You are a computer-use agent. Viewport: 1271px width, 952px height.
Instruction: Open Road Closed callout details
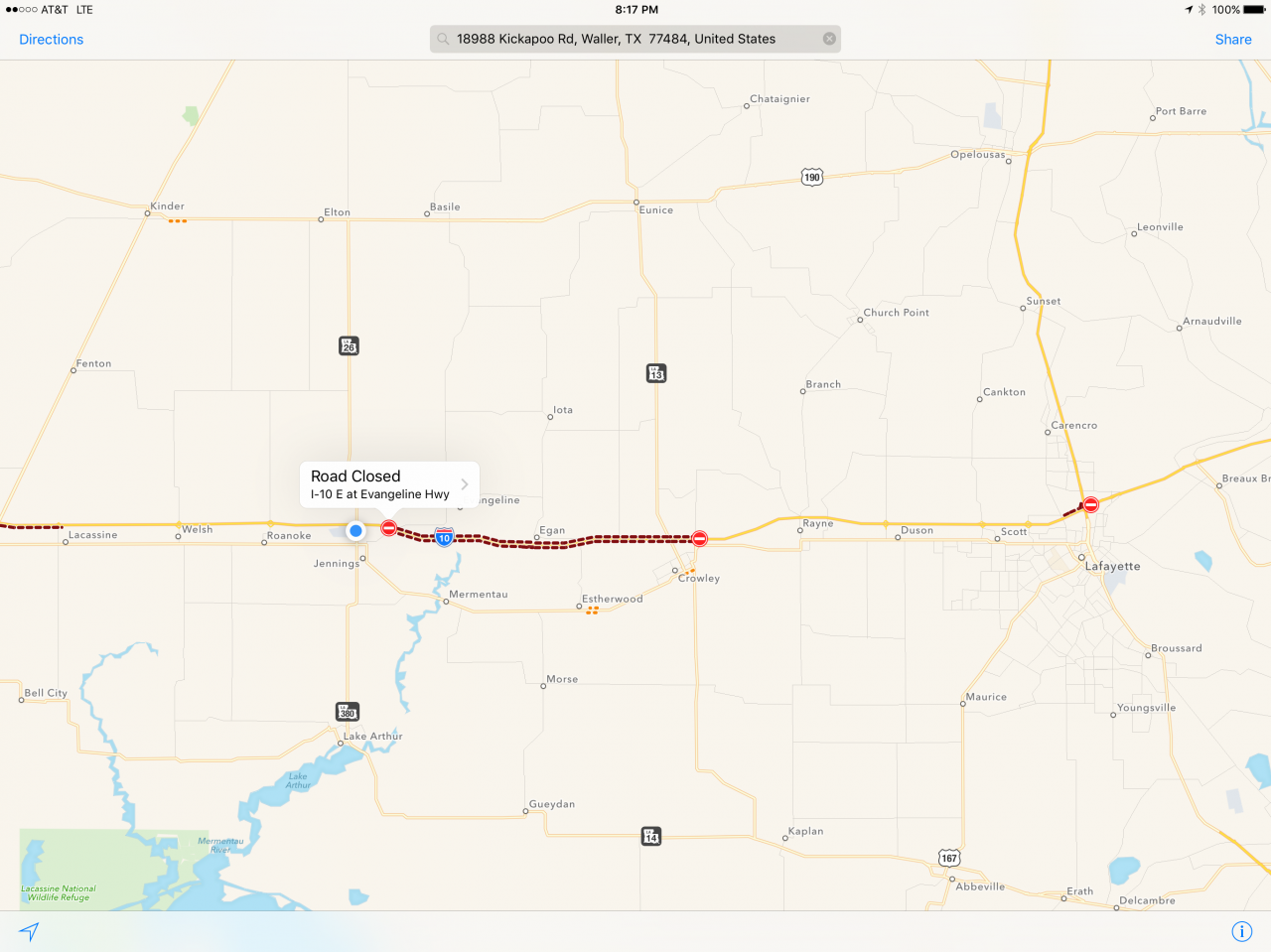[464, 484]
